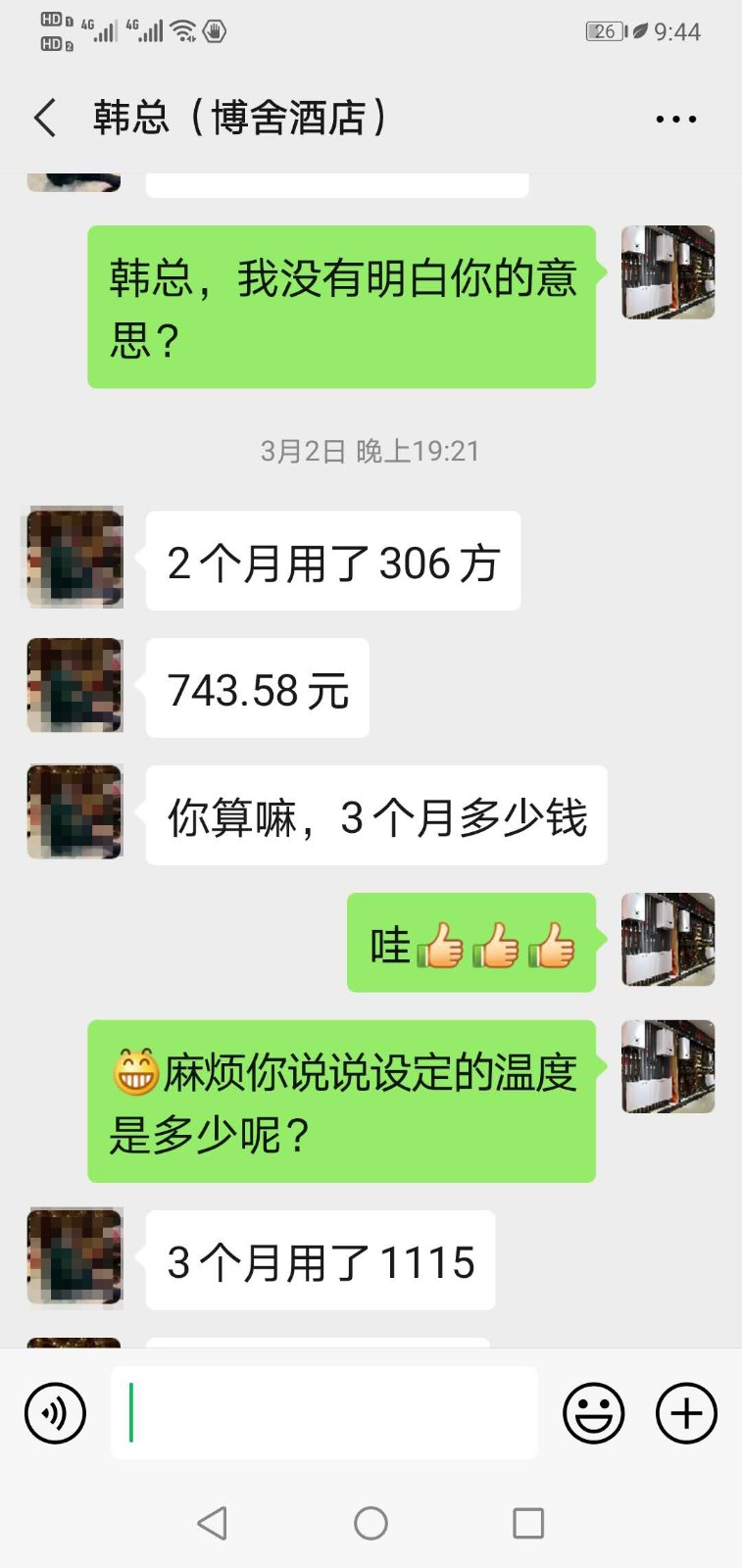Tap the avatar beside '3 个月用了 1115'
The image size is (742, 1568).
(x=74, y=1259)
